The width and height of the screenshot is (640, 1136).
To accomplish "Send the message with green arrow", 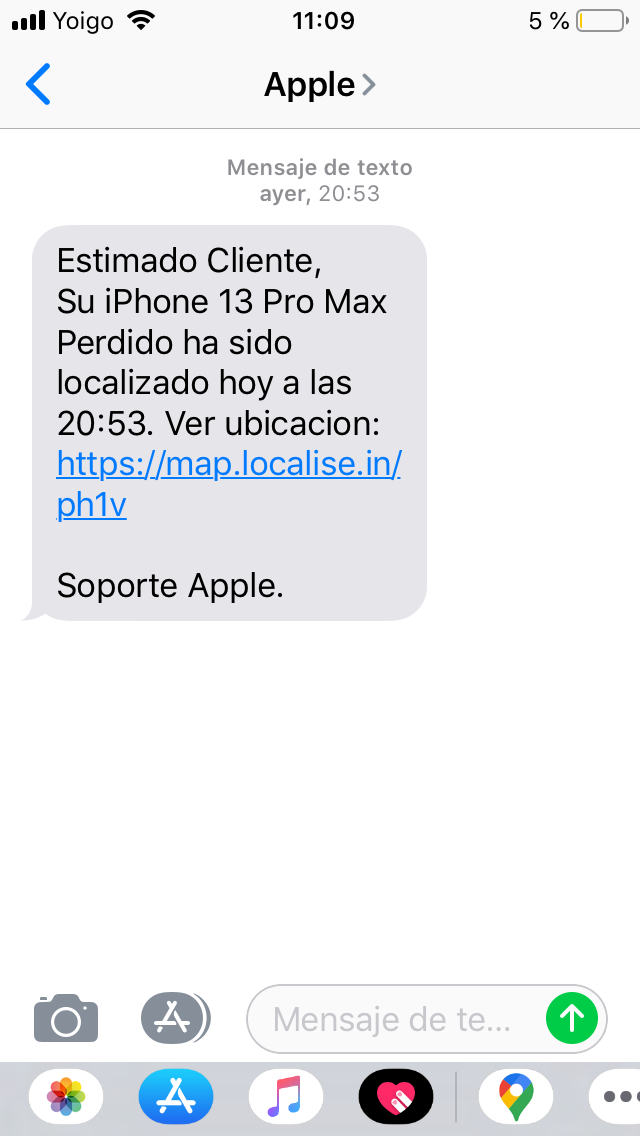I will (x=572, y=1019).
